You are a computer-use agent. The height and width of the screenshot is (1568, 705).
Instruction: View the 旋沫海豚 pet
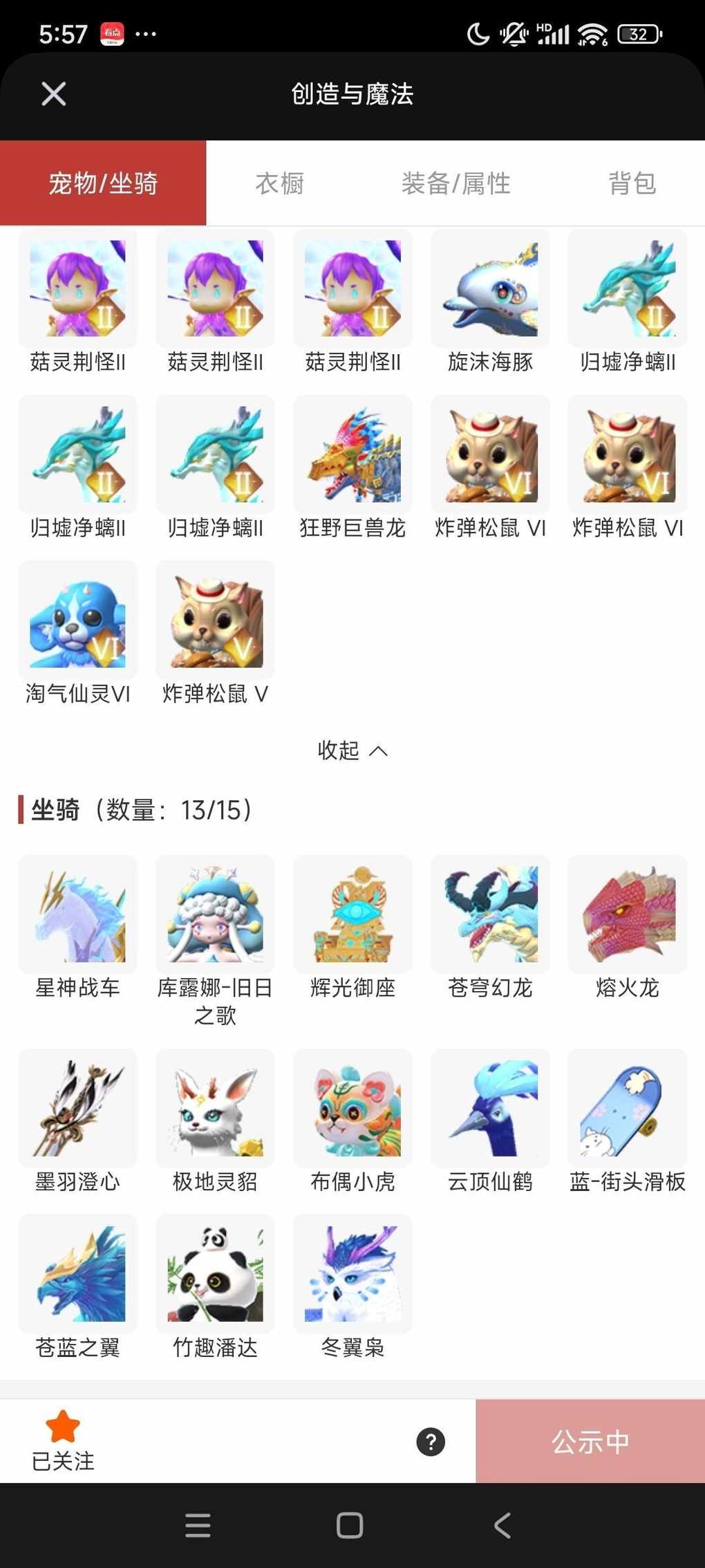click(490, 289)
